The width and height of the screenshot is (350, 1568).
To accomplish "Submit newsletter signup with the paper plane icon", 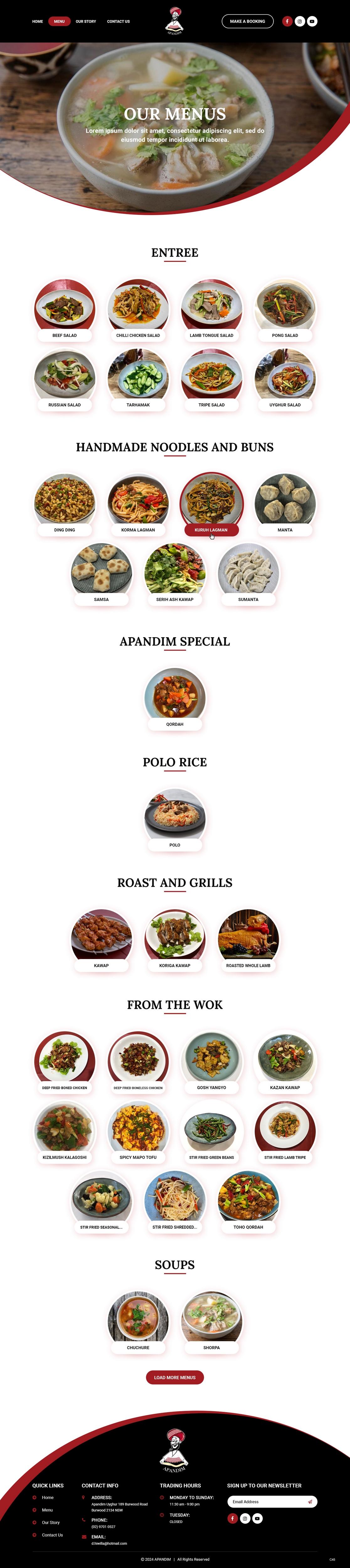I will pos(310,1502).
